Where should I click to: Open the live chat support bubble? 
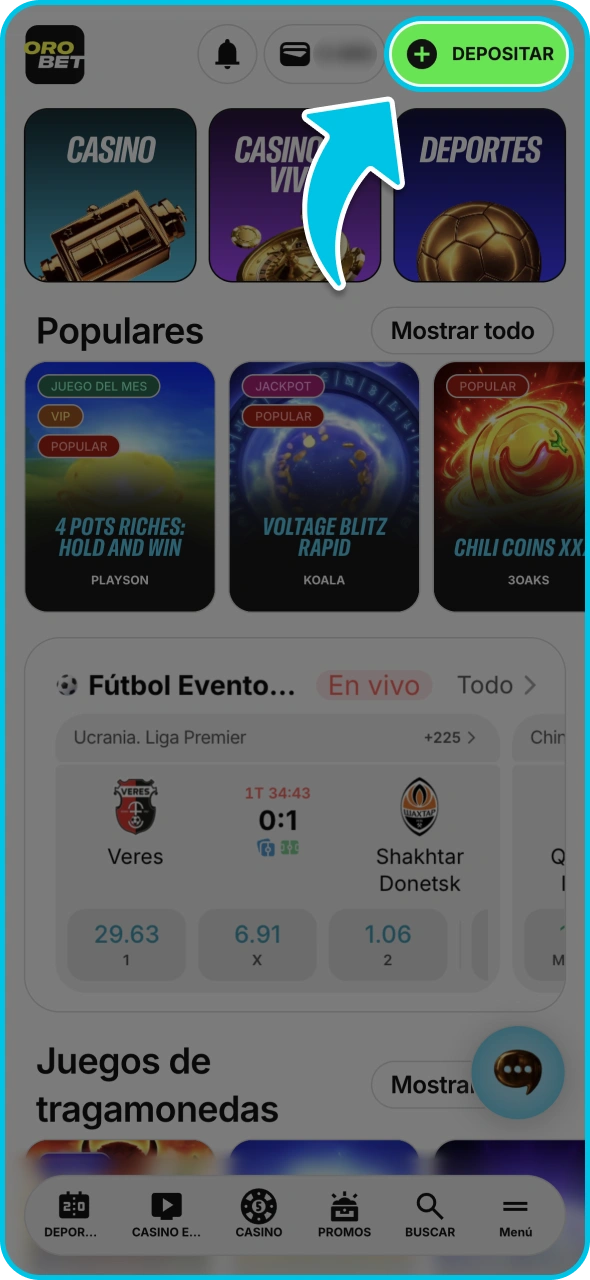point(518,1072)
